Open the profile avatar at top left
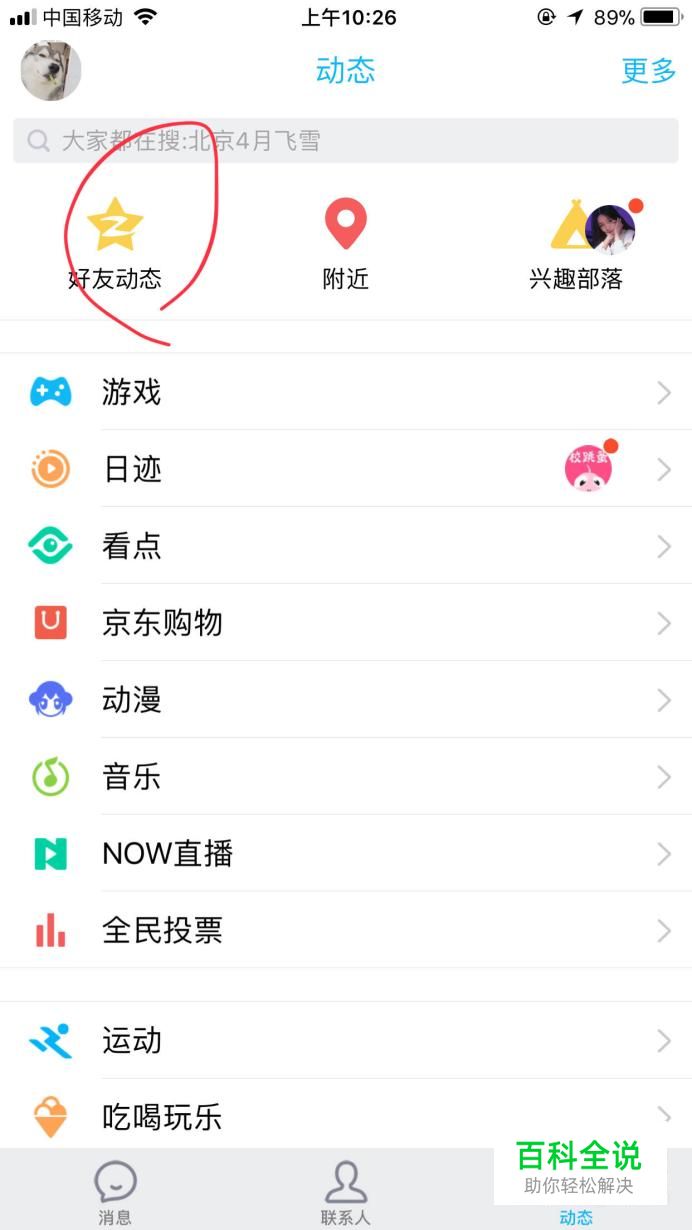This screenshot has height=1230, width=692. (51, 71)
